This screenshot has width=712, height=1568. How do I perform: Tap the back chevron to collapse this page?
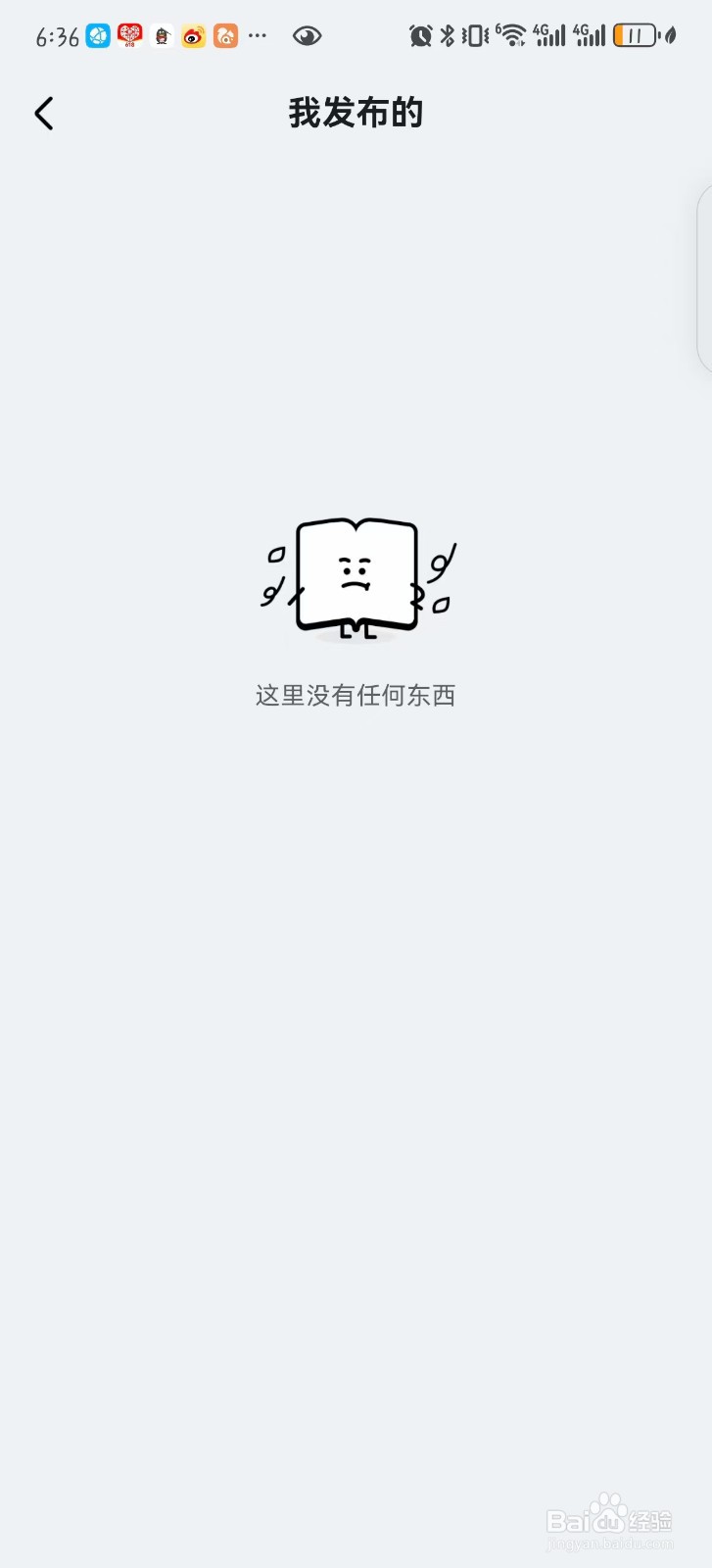click(43, 113)
